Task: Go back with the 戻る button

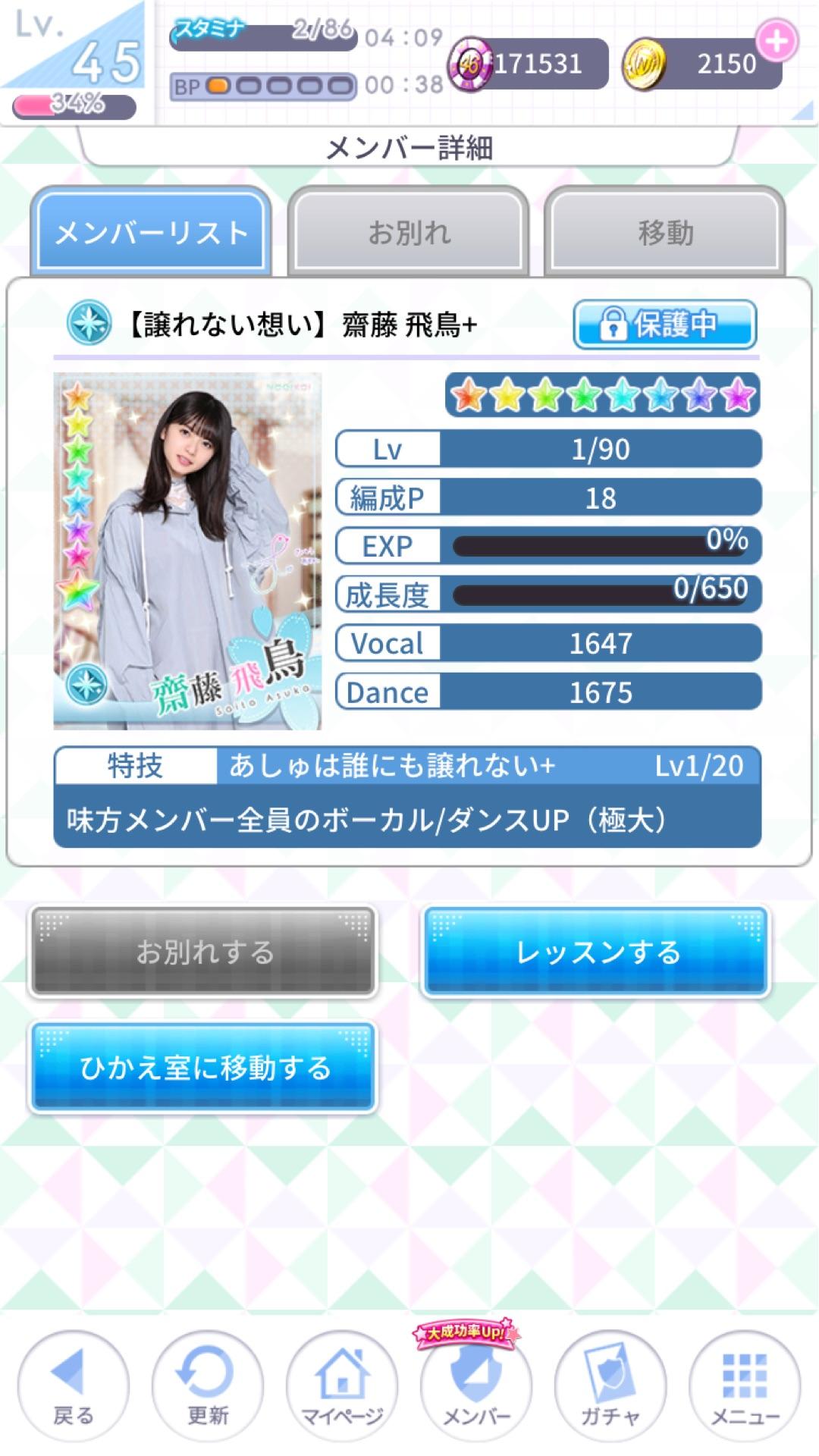Action: [x=73, y=1385]
